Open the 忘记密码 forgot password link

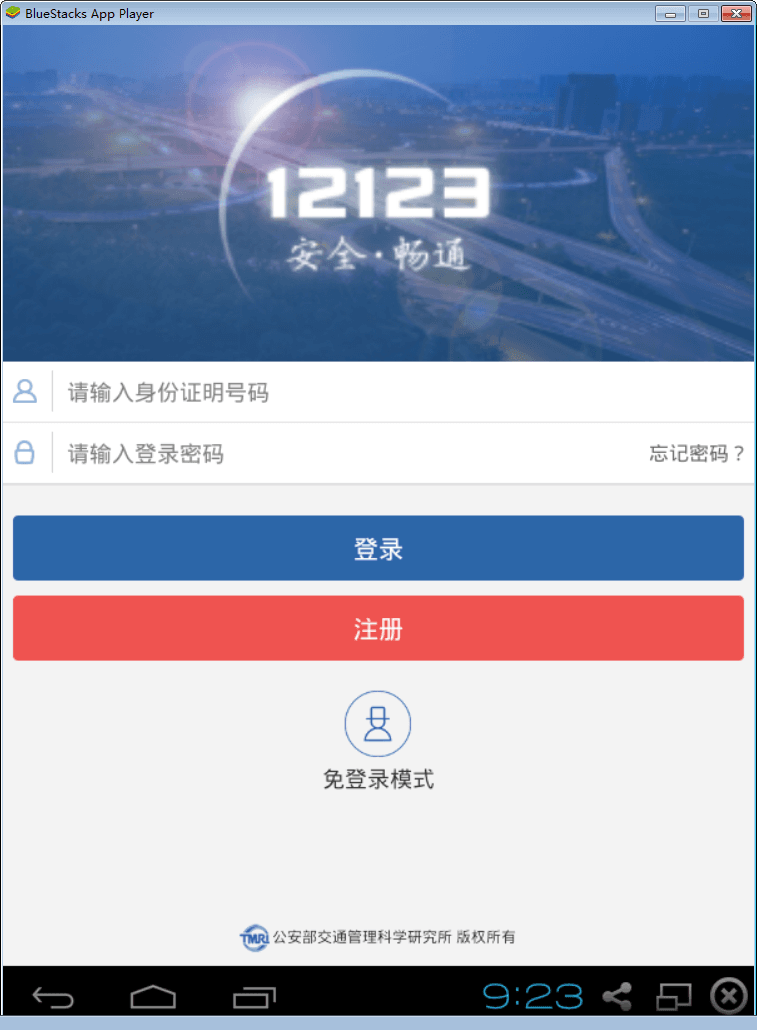click(697, 454)
